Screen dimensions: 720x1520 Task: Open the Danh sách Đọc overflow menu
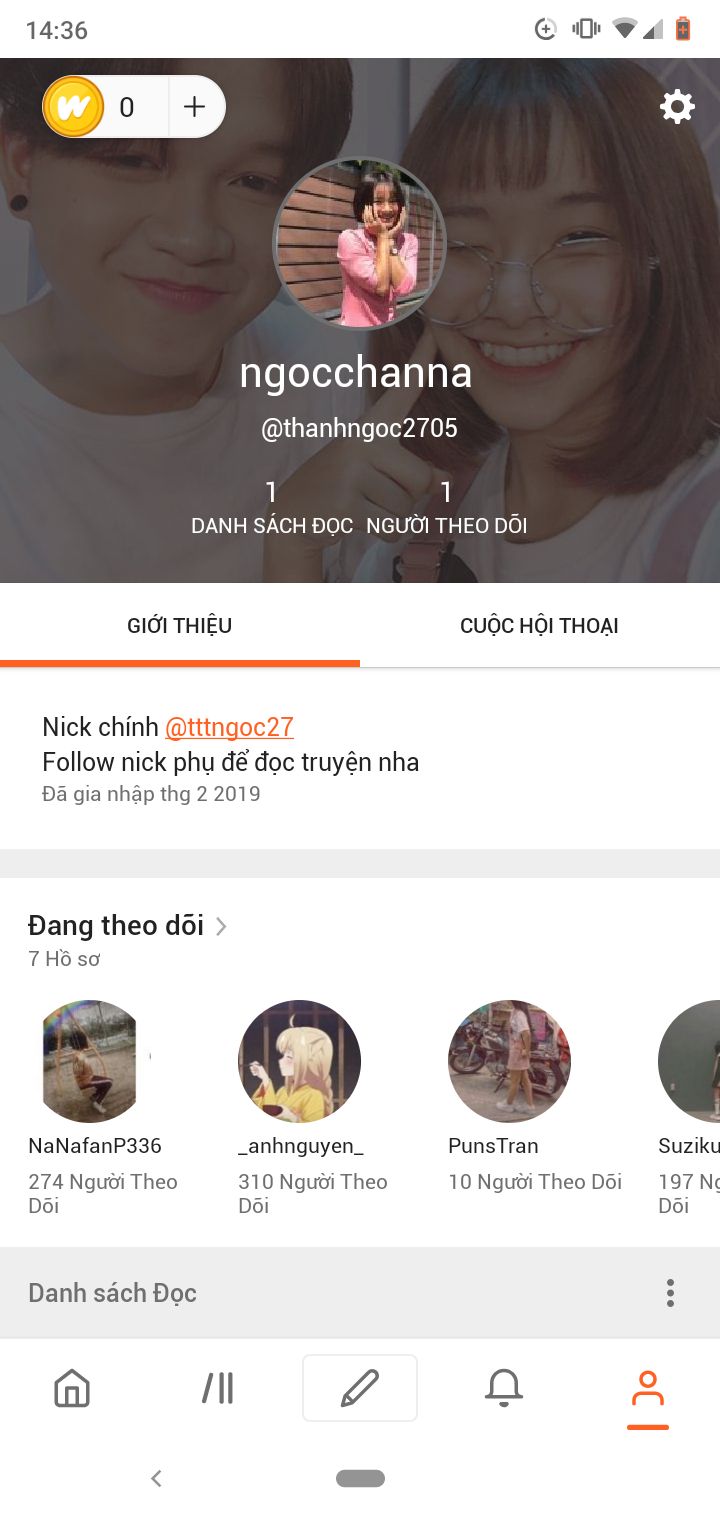point(670,1293)
